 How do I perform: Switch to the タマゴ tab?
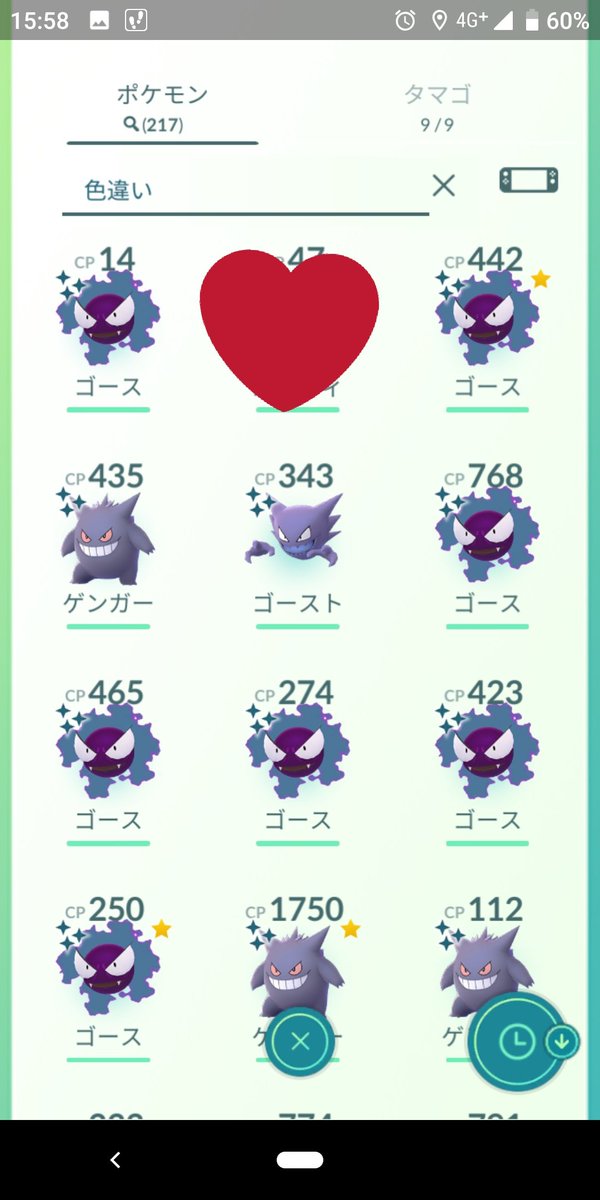437,107
